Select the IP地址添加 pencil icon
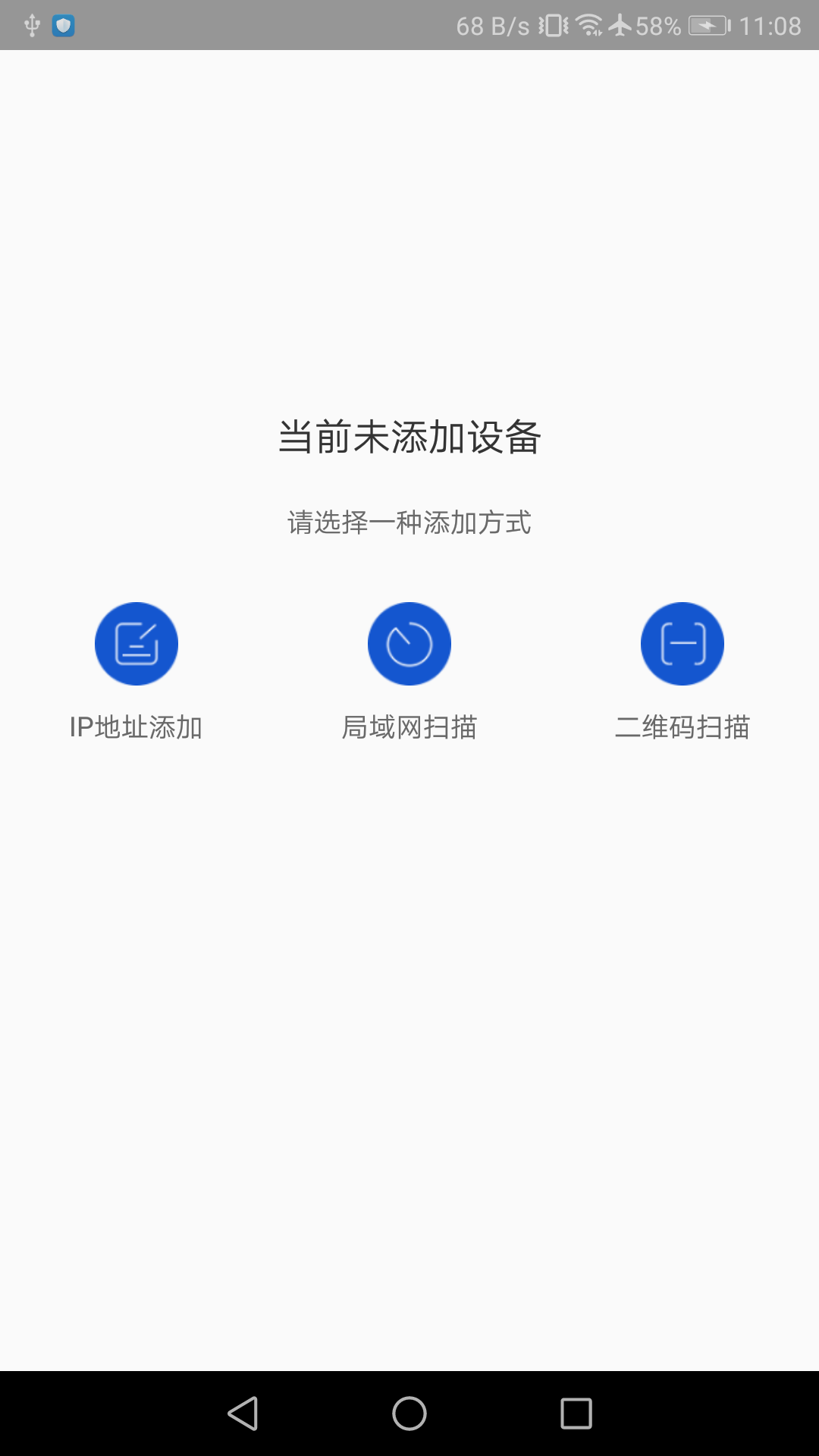Image resolution: width=819 pixels, height=1456 pixels. click(136, 643)
